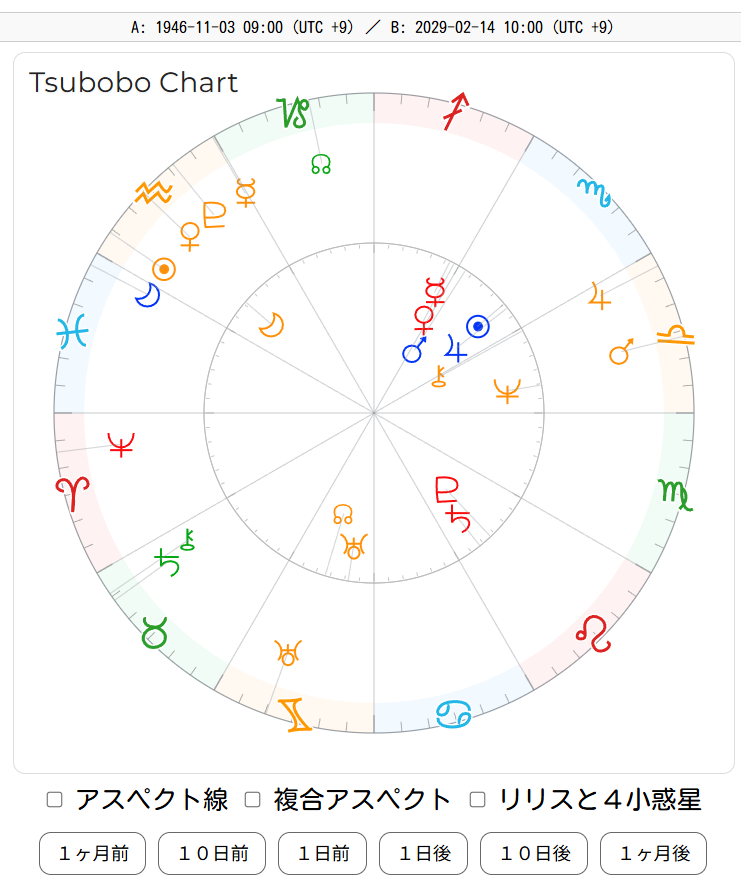Check the 複合アスペクト option
741x886 pixels.
point(253,800)
